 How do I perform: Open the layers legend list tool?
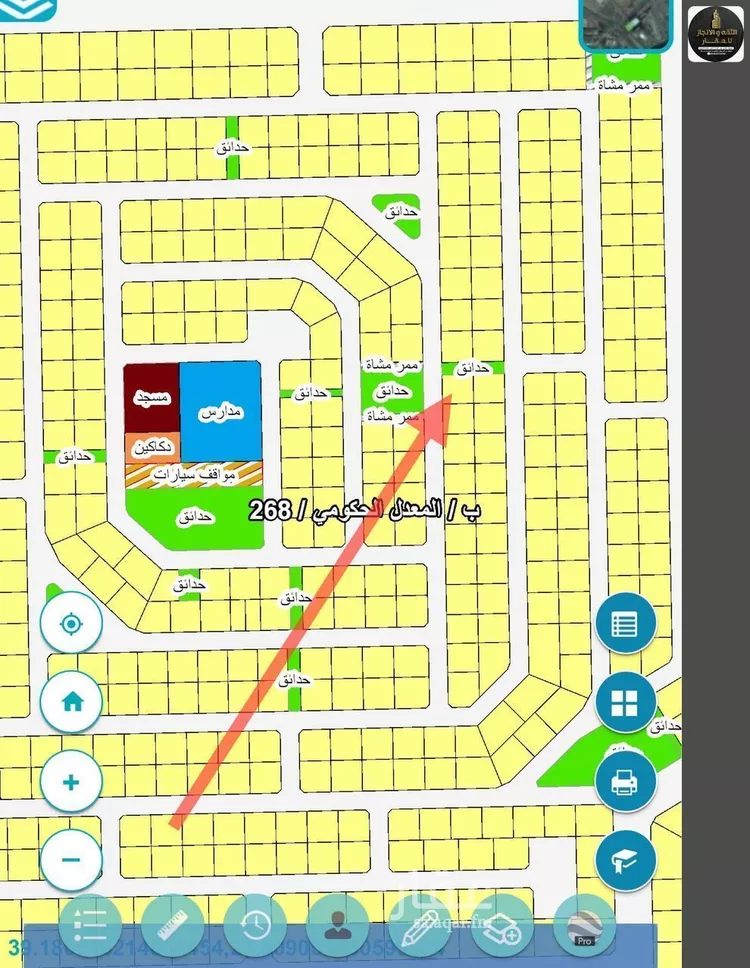(x=90, y=925)
